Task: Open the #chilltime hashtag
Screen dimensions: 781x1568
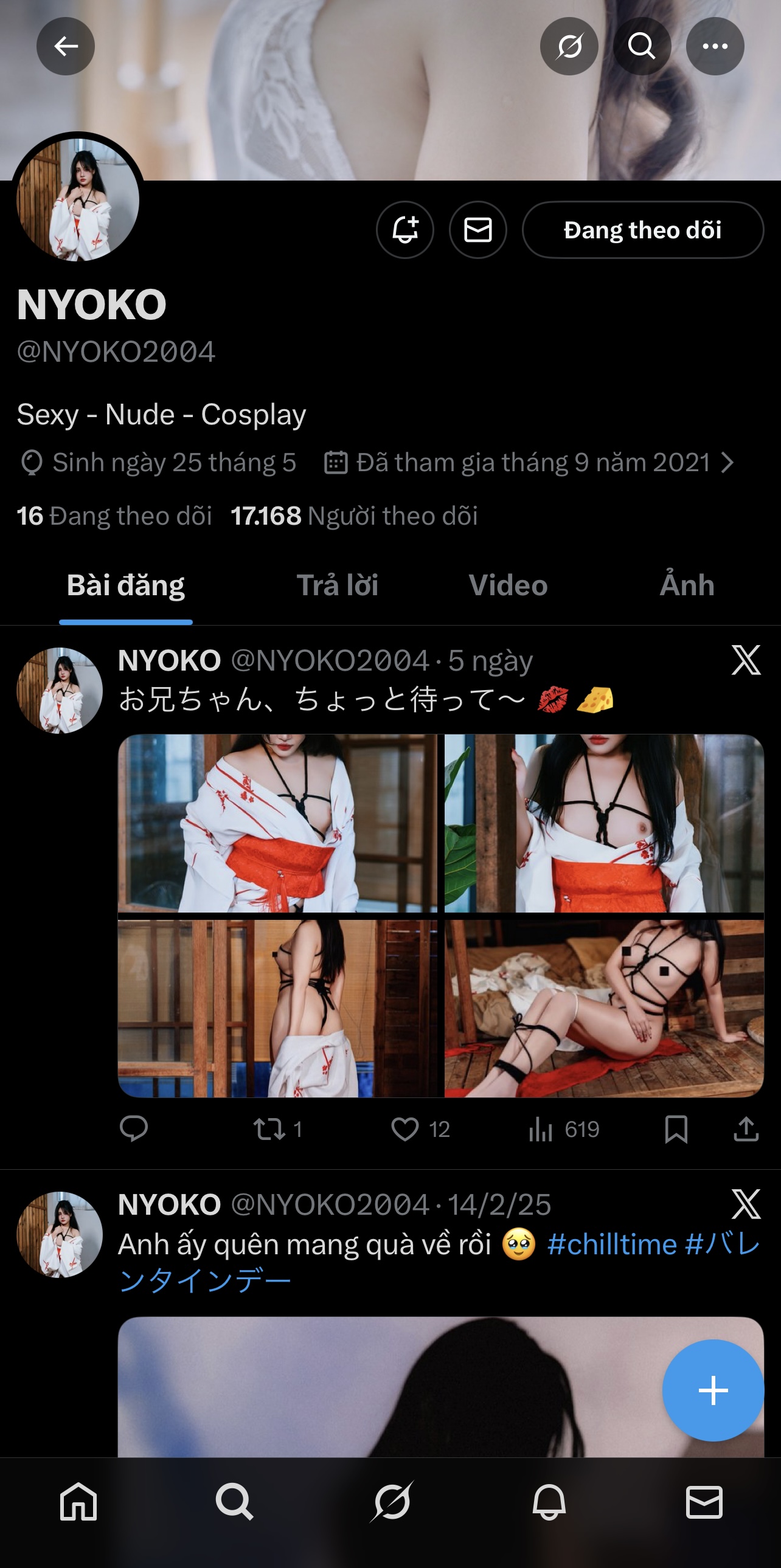Action: 612,1244
